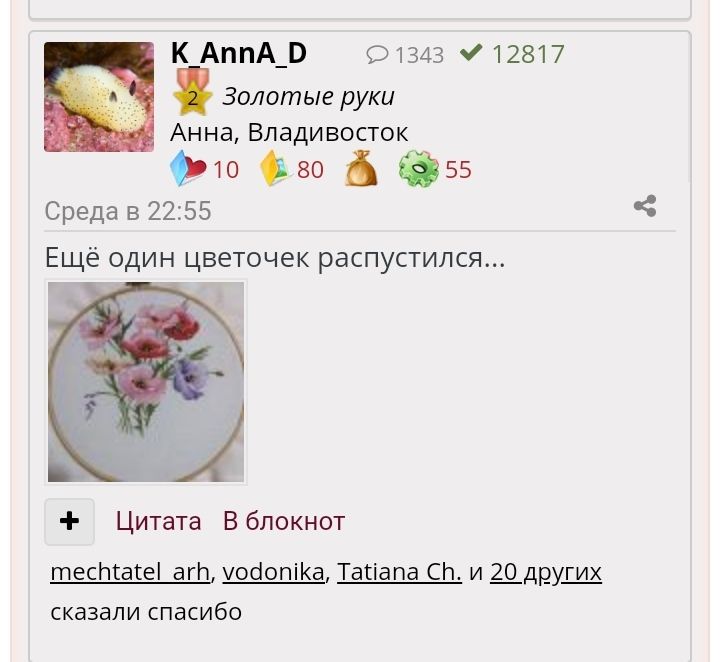This screenshot has width=720, height=662.
Task: Quote this post with Цитата
Action: (x=158, y=521)
